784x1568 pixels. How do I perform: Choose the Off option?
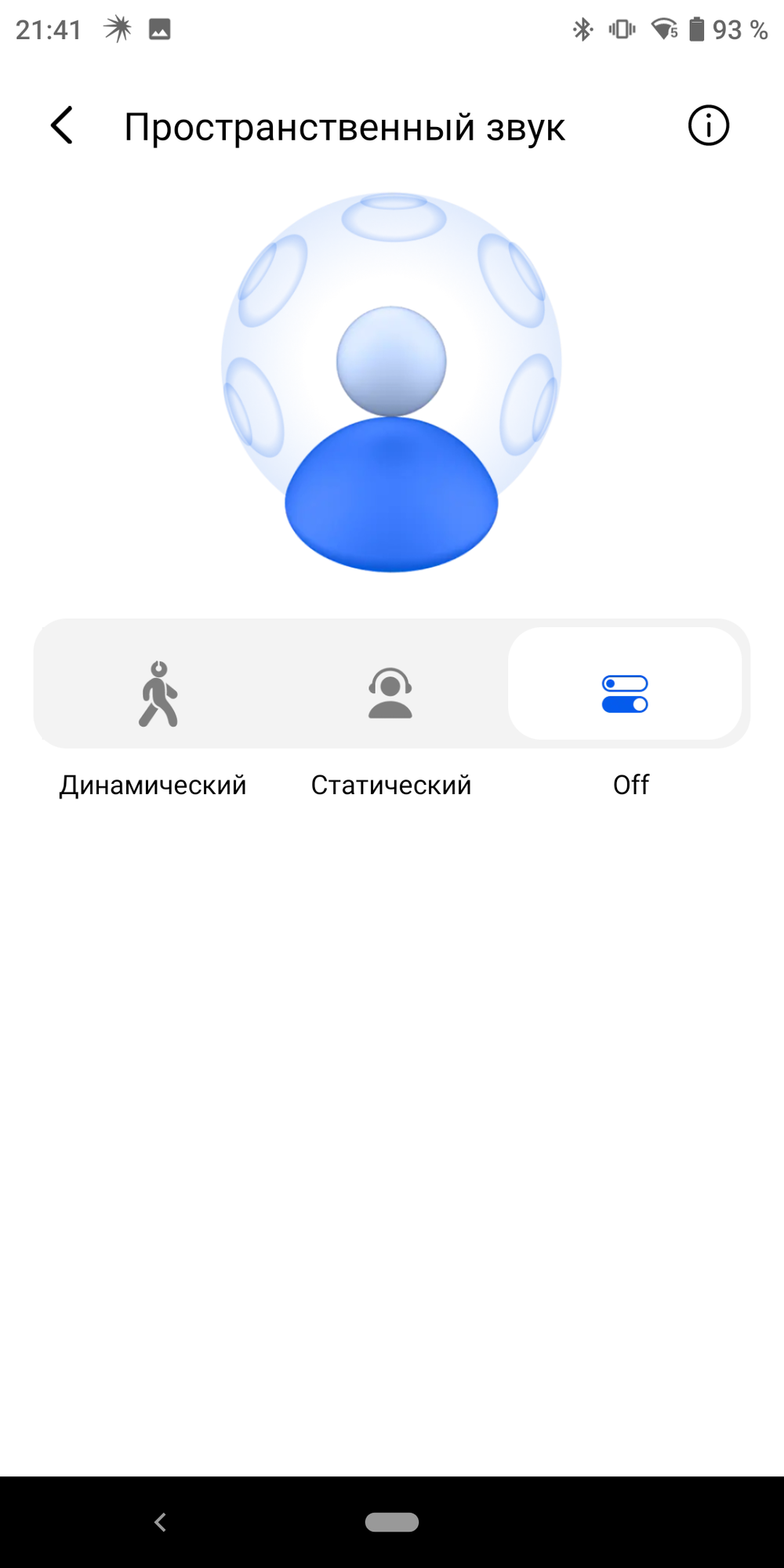click(x=625, y=693)
